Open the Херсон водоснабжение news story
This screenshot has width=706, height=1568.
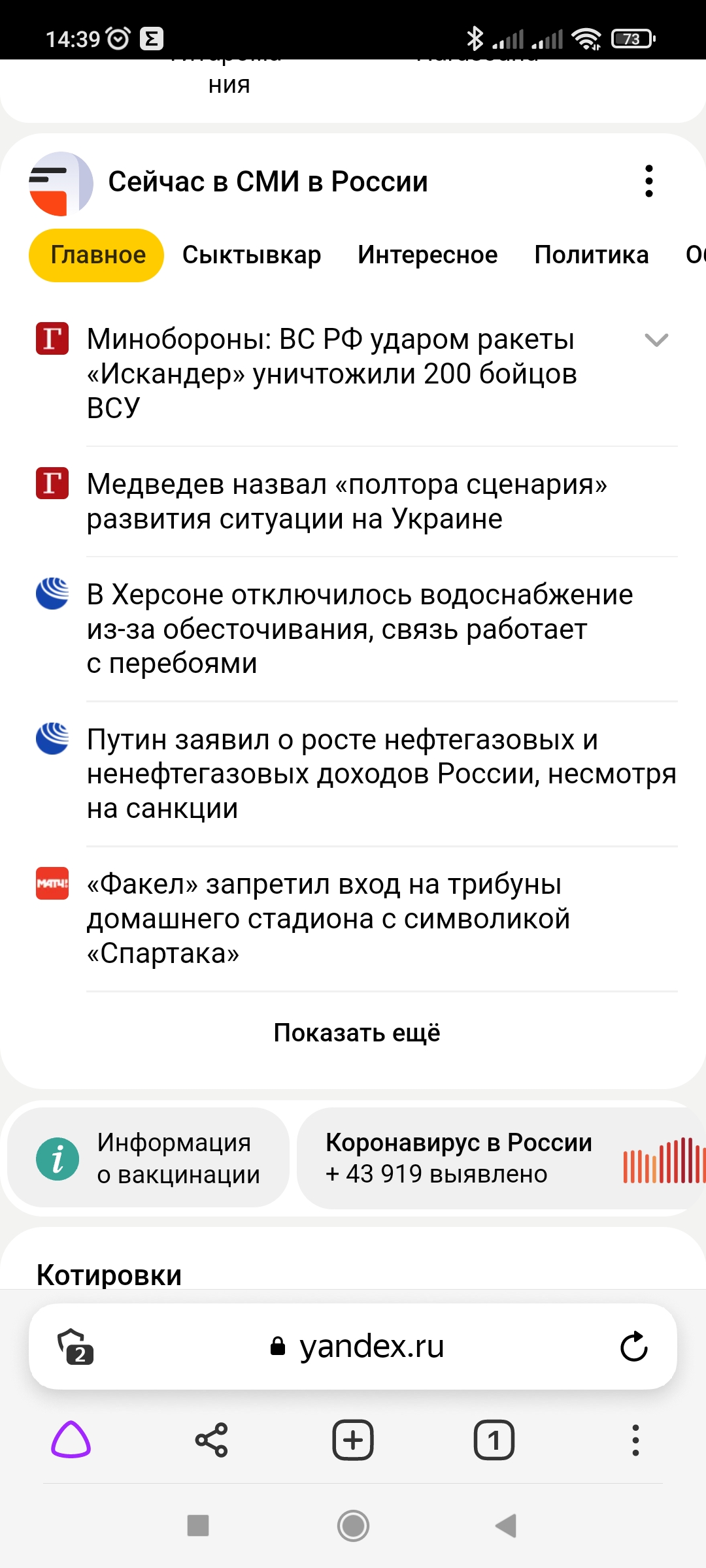click(360, 629)
